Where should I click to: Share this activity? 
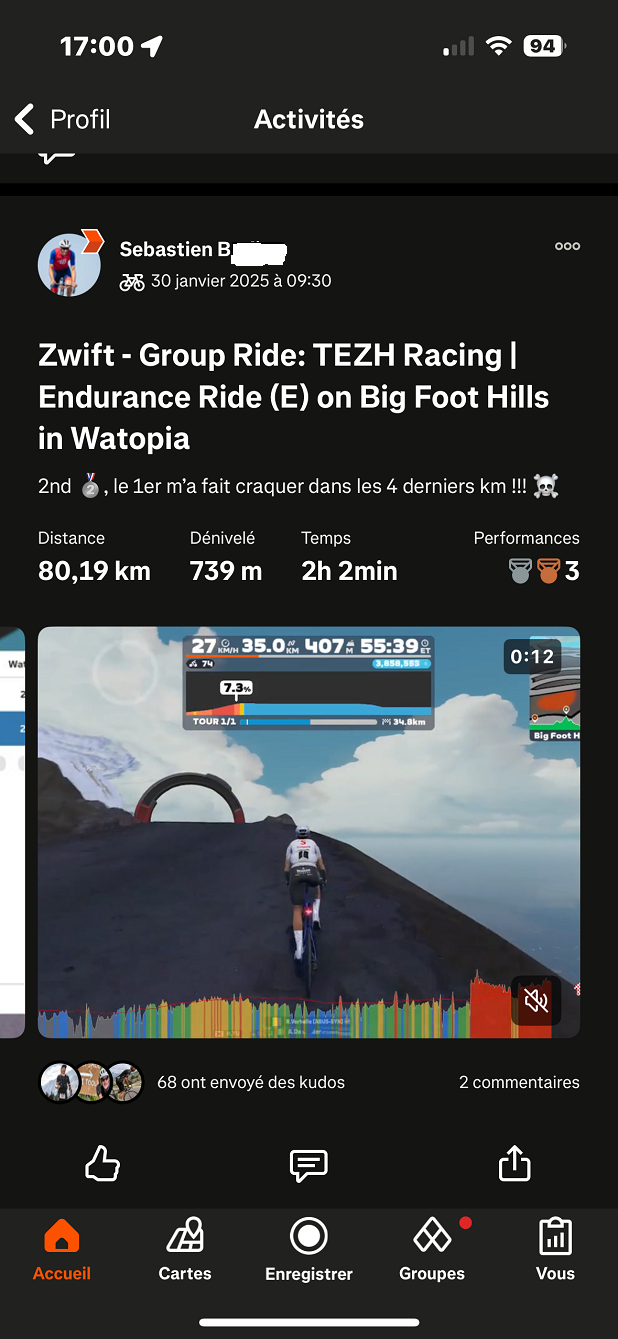514,1163
